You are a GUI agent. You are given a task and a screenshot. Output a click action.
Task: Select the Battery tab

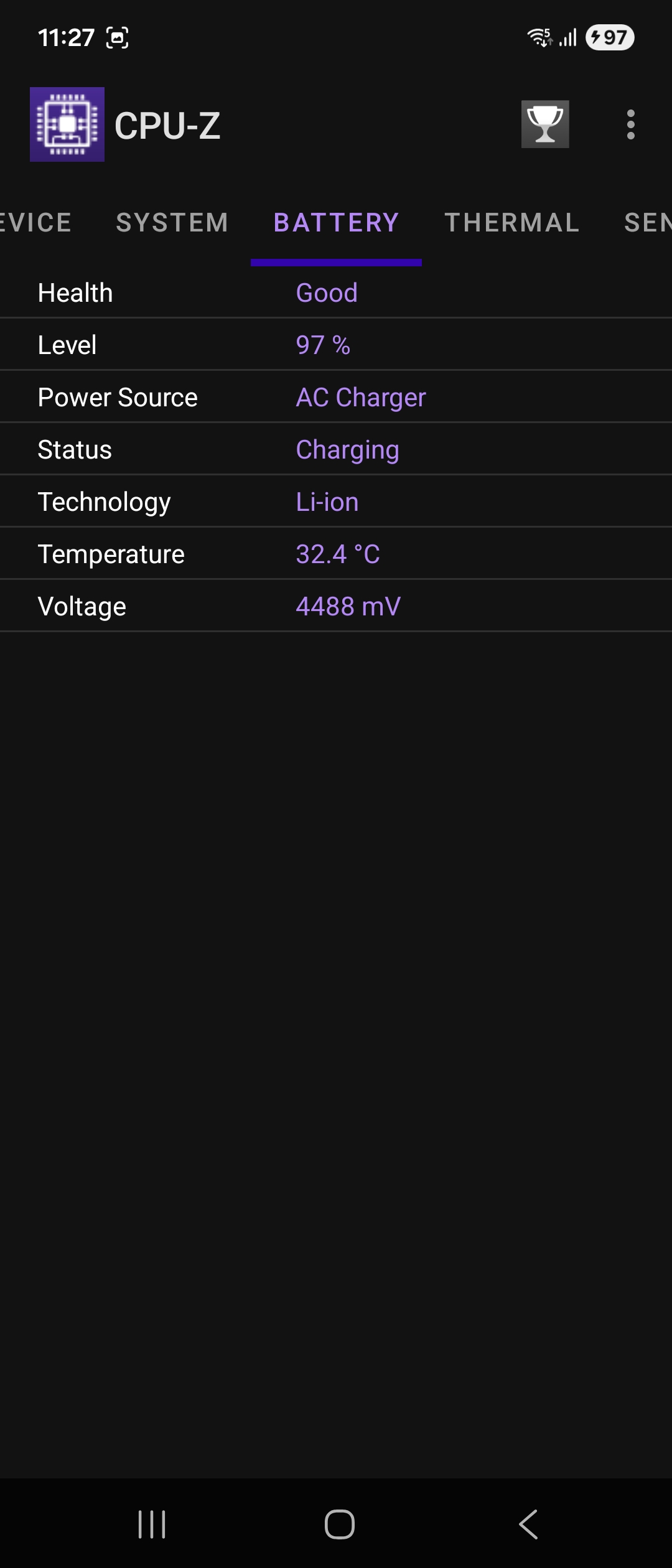pyautogui.click(x=336, y=223)
